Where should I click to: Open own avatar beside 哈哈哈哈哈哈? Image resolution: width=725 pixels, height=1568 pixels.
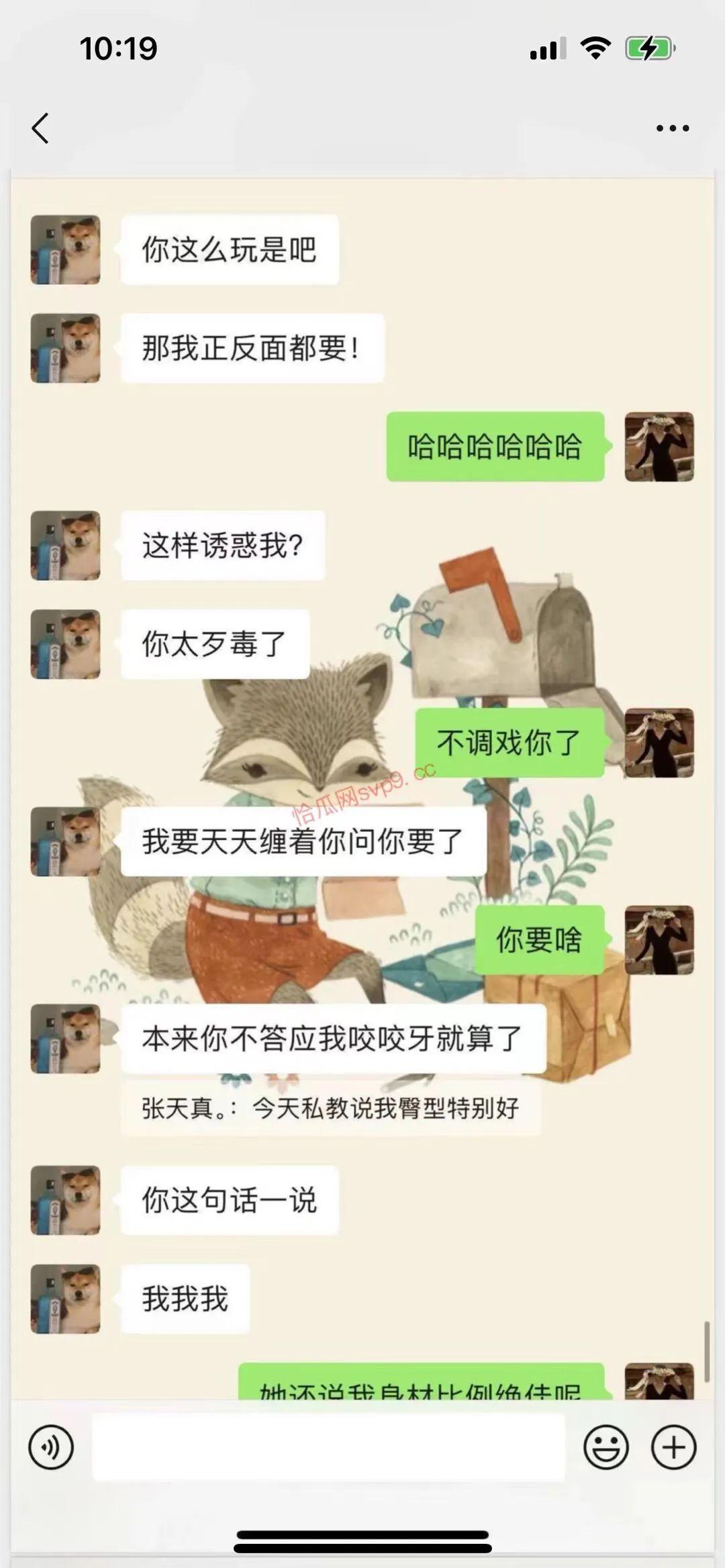659,447
